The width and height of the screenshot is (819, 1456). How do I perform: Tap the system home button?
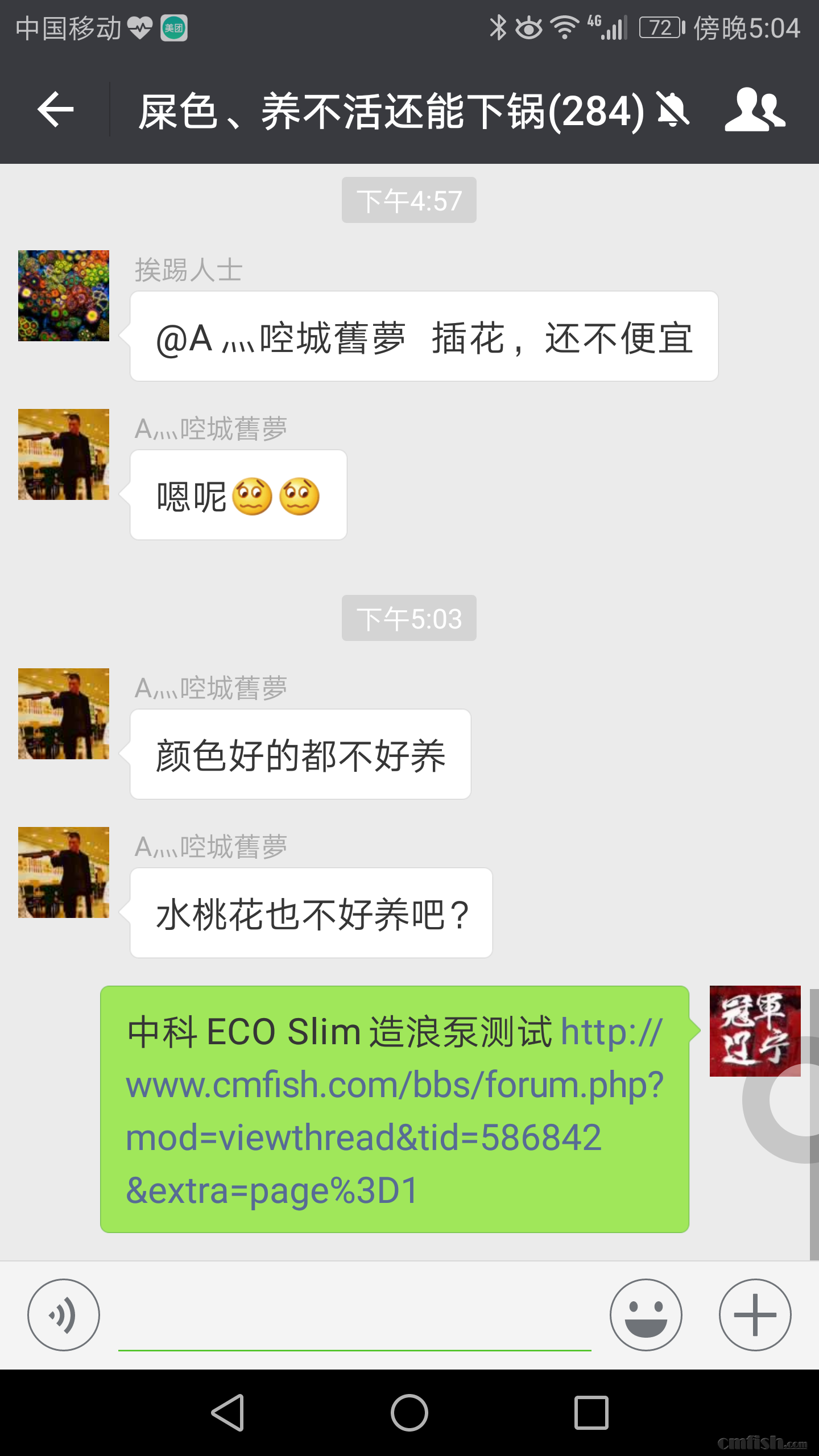pyautogui.click(x=409, y=1412)
